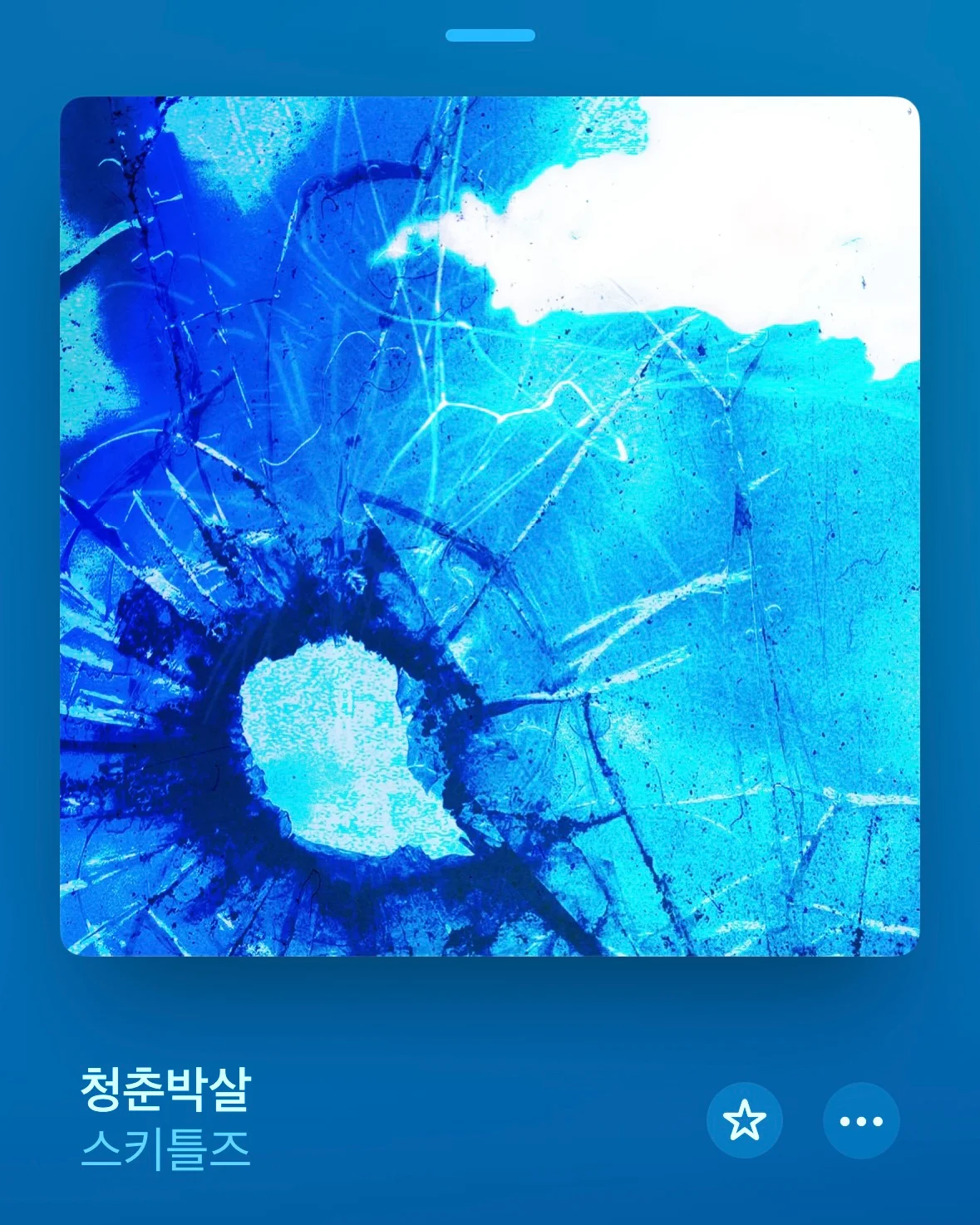Select the three-dot icon next to the star
The height and width of the screenshot is (1225, 980).
coord(860,1119)
